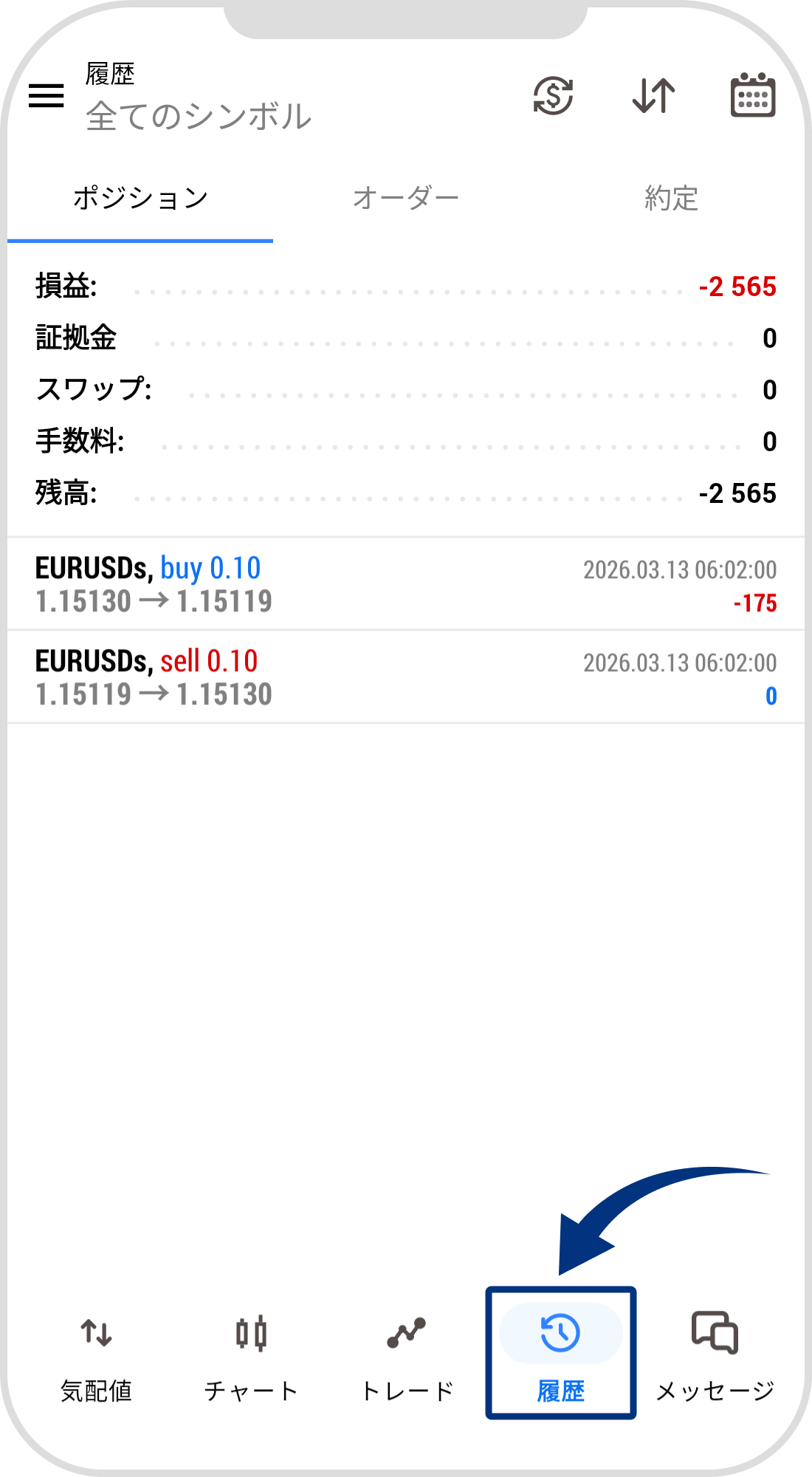Viewport: 812px width, 1477px height.
Task: Click the currency sync icon in the top bar
Action: click(x=552, y=96)
